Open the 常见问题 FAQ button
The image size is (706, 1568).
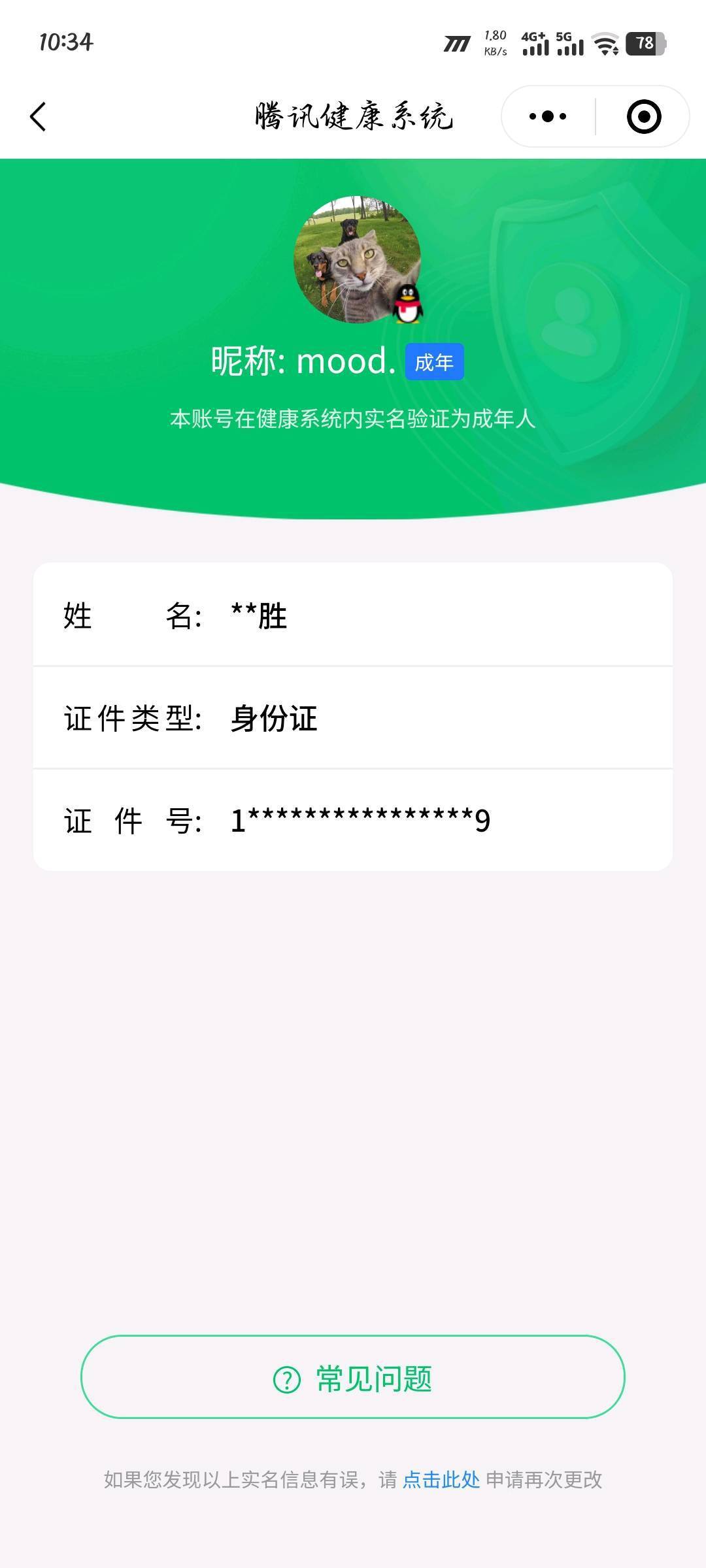[353, 1377]
